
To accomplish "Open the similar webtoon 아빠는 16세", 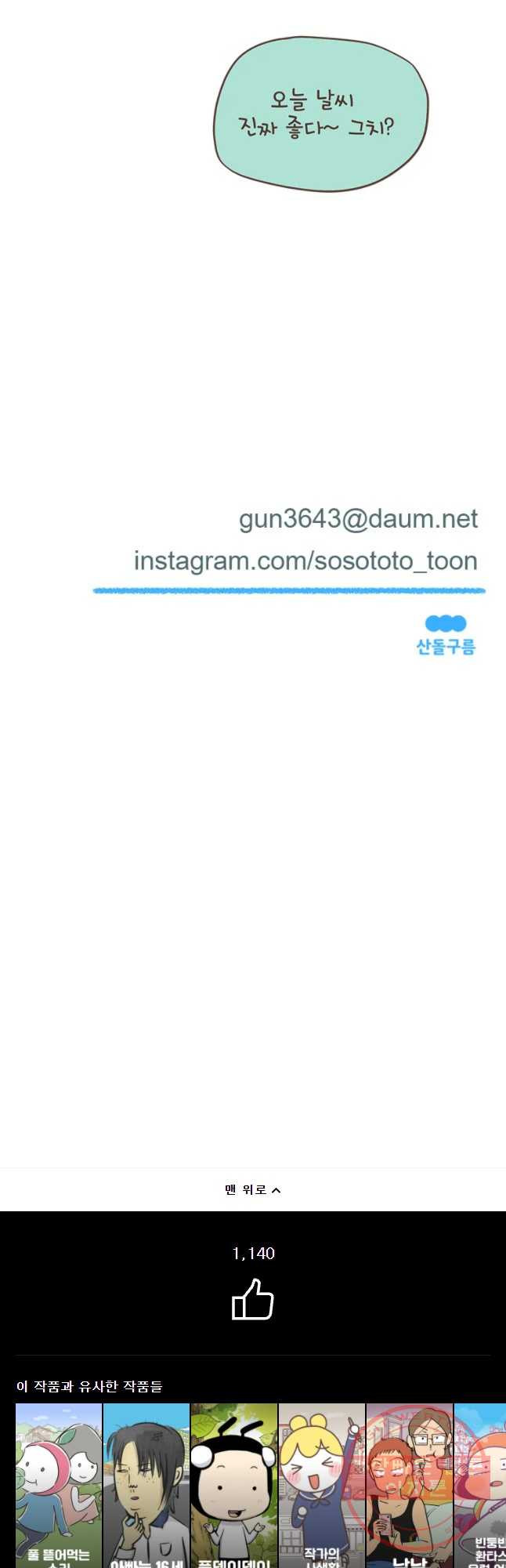I will click(146, 1486).
